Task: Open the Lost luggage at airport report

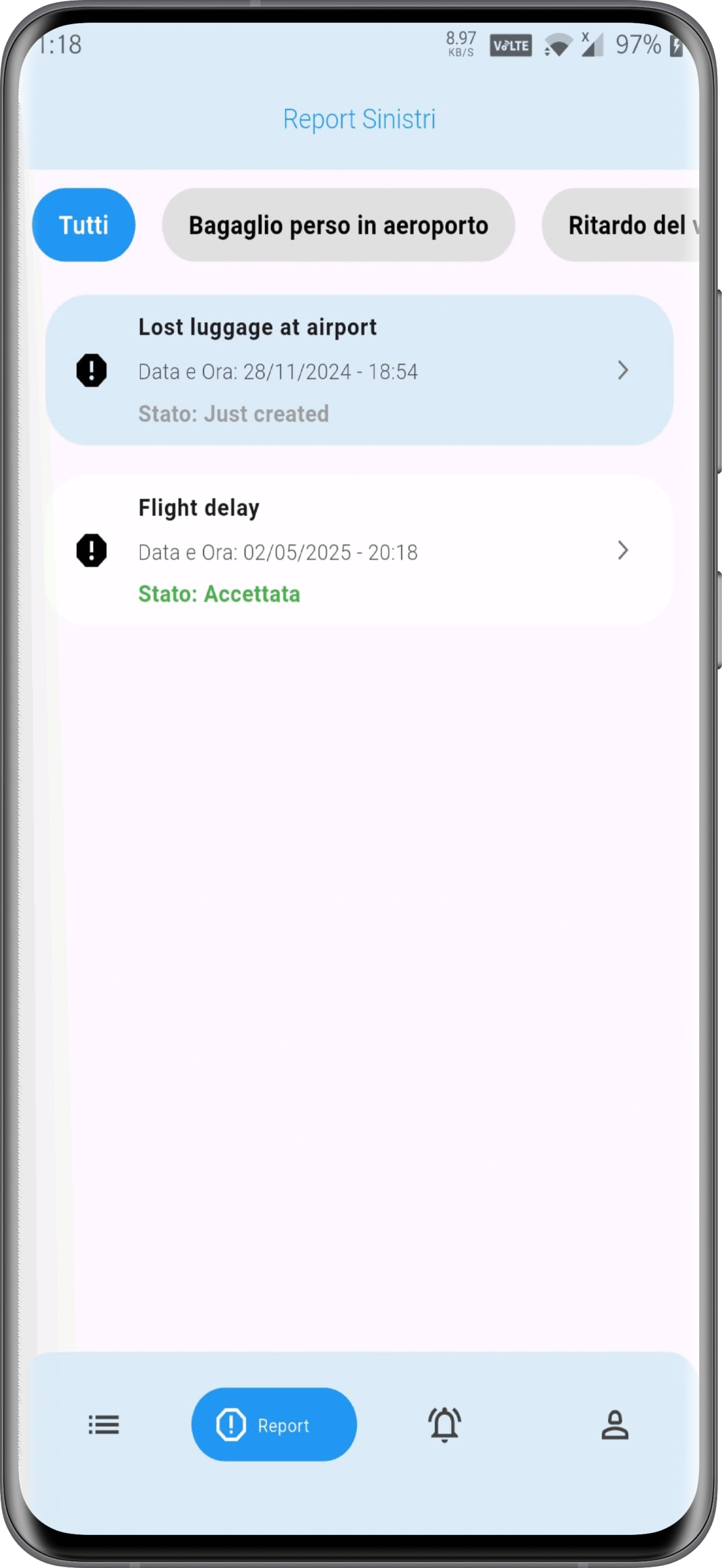Action: tap(359, 370)
